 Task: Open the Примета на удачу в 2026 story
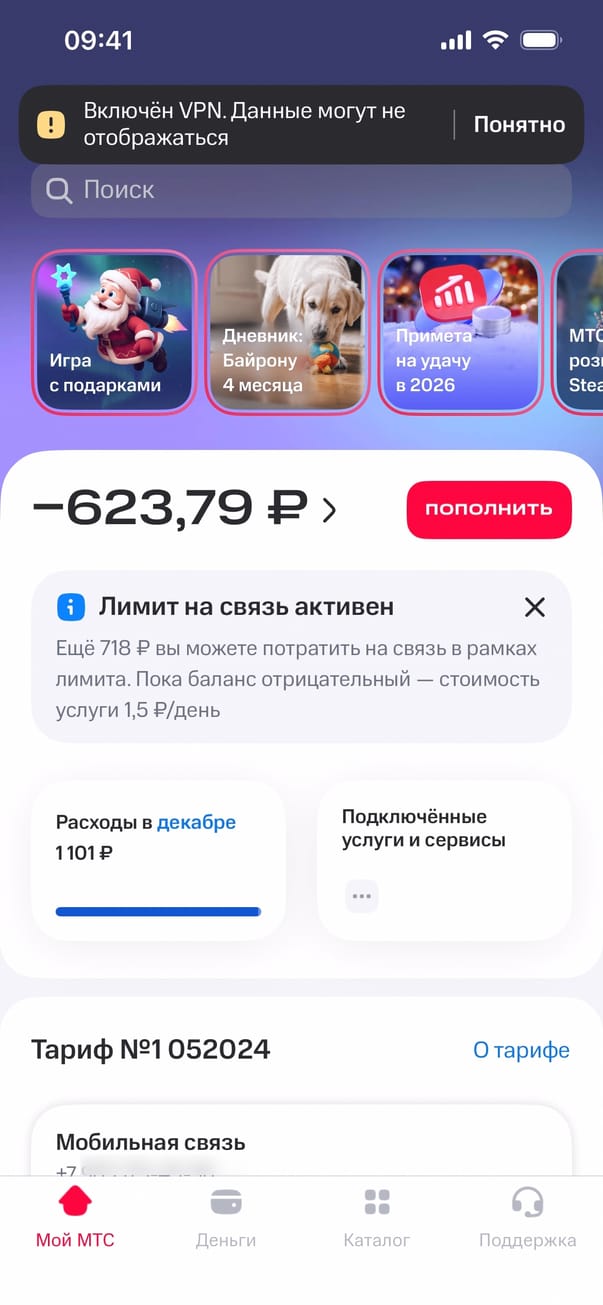(460, 331)
